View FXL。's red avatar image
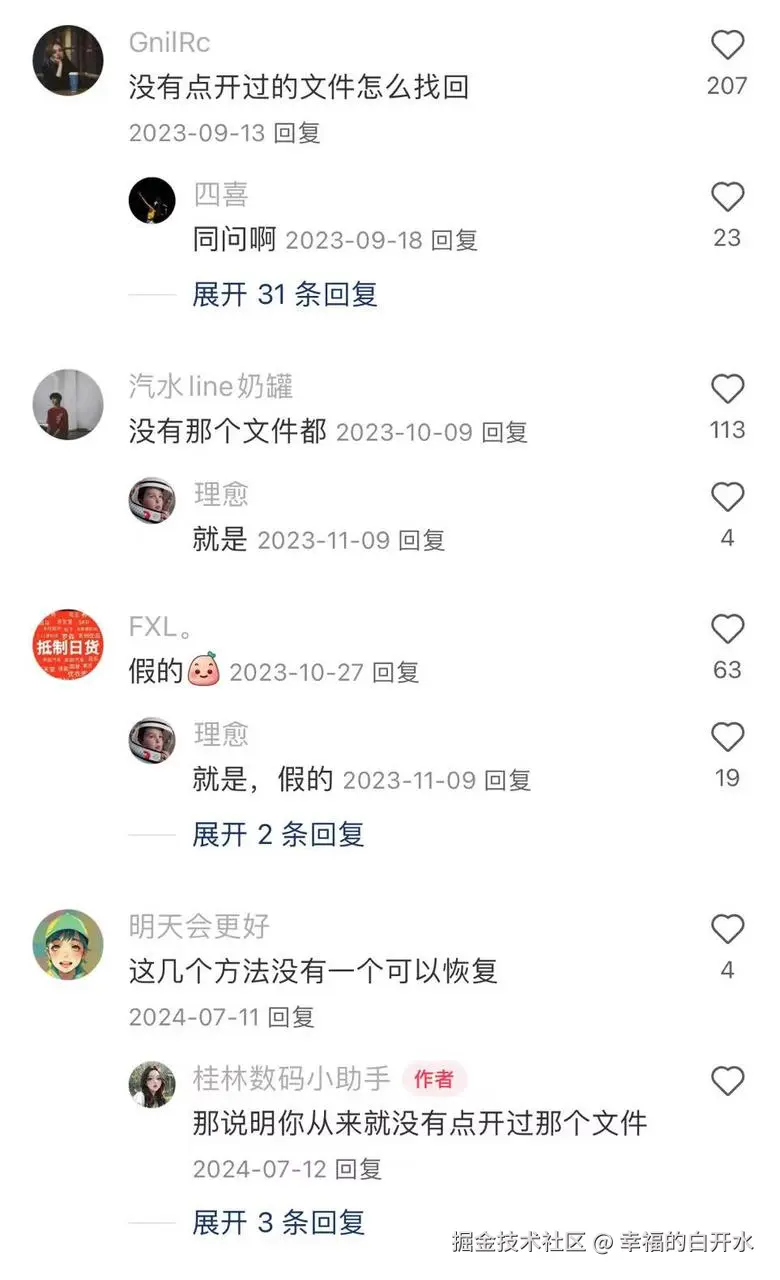This screenshot has height=1280, width=780. (67, 644)
